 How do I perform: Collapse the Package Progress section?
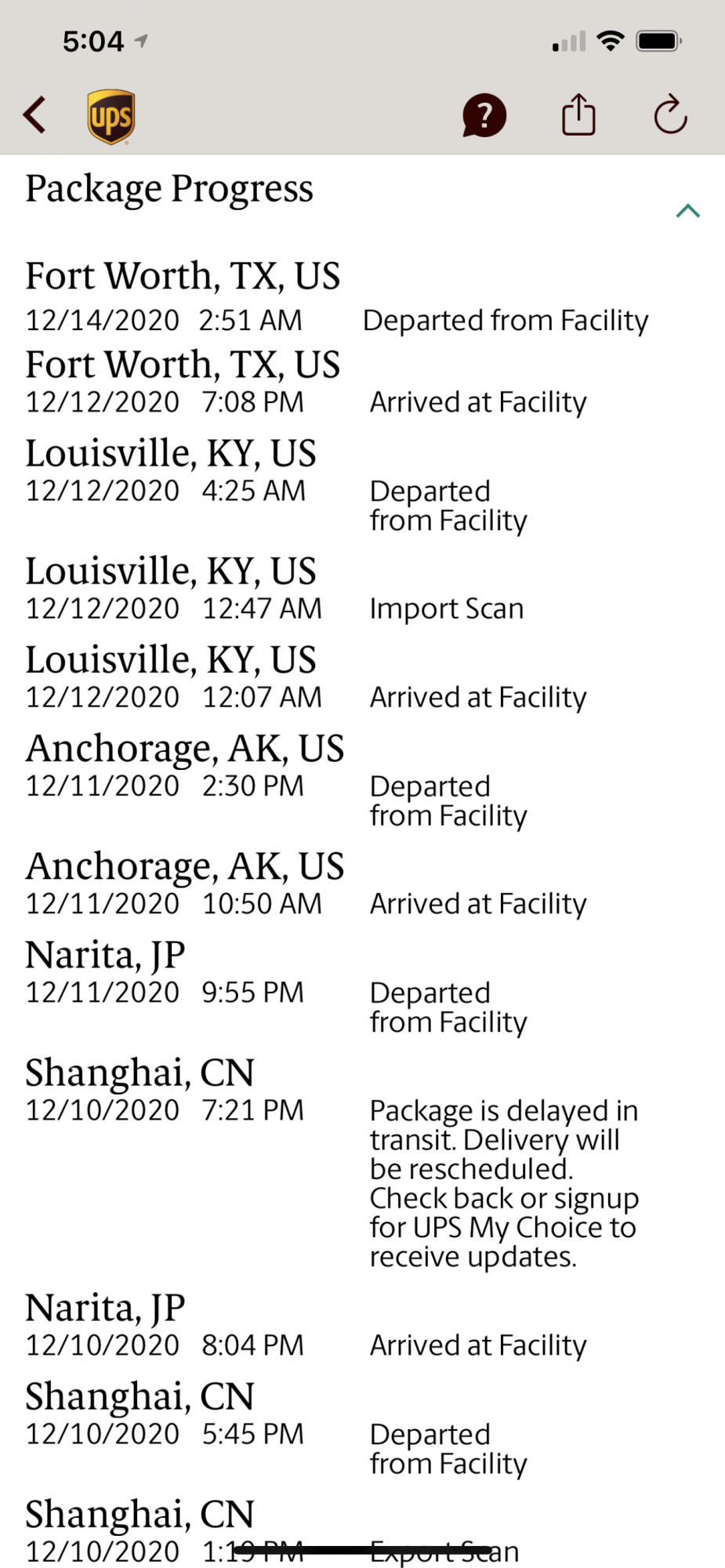point(687,211)
